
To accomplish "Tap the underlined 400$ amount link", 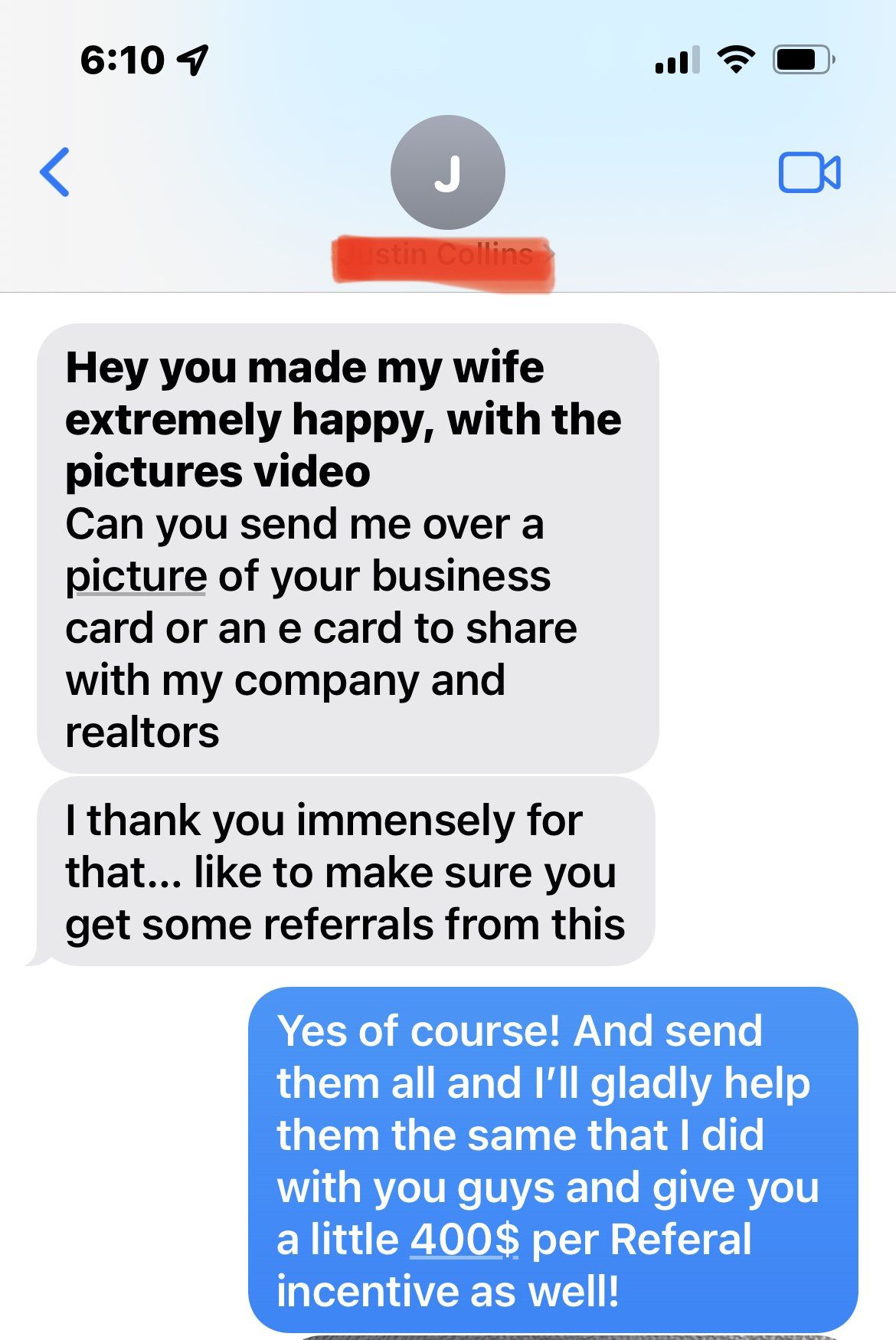I will (464, 1239).
